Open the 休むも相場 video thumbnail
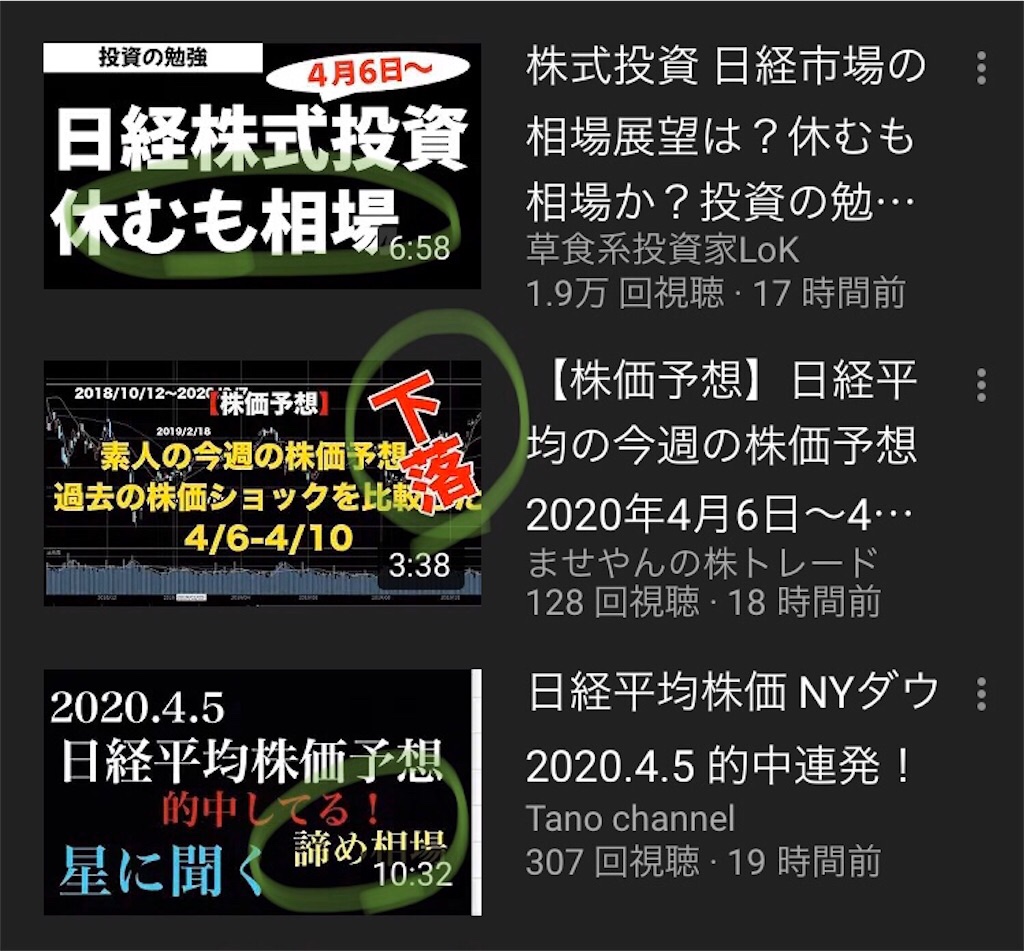 (262, 165)
